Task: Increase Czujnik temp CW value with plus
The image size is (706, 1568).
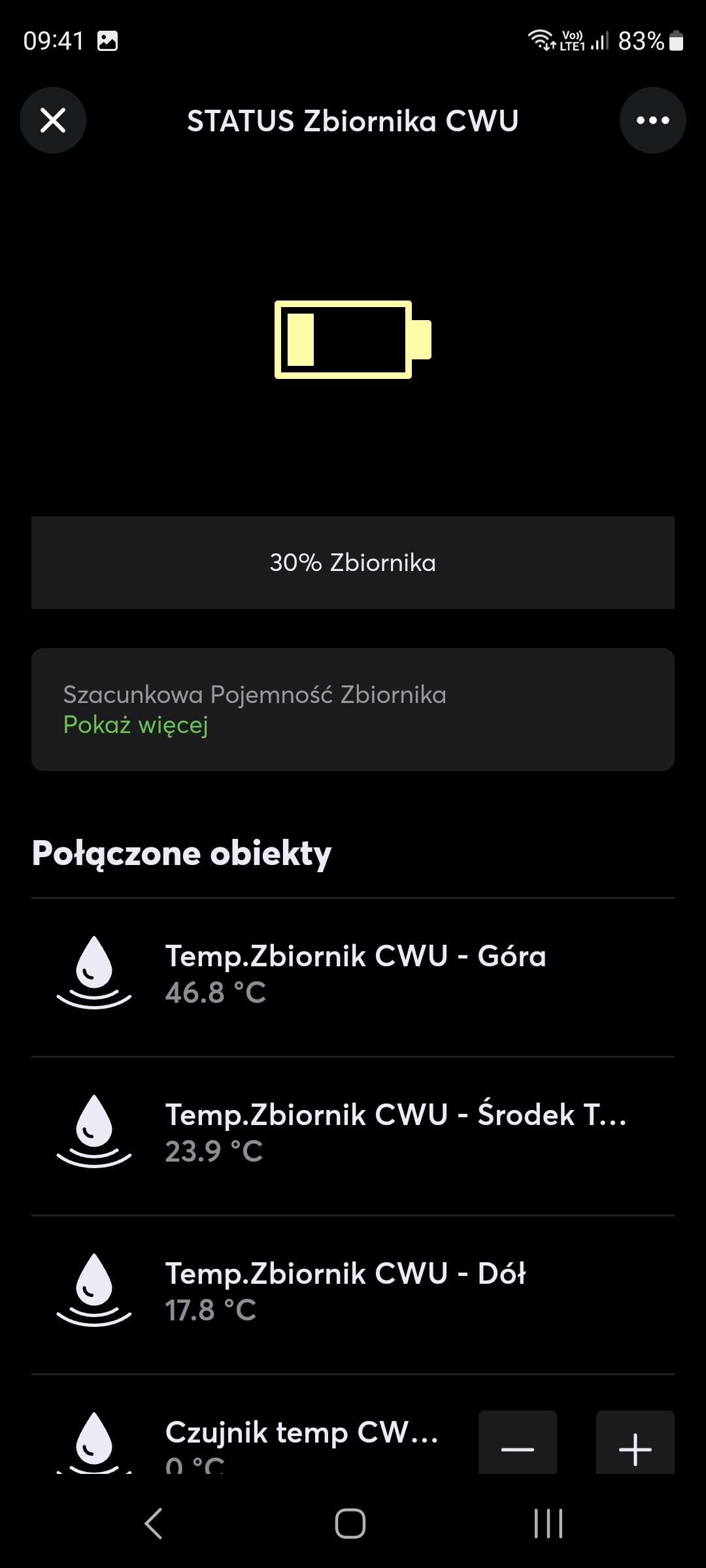Action: pos(635,1443)
